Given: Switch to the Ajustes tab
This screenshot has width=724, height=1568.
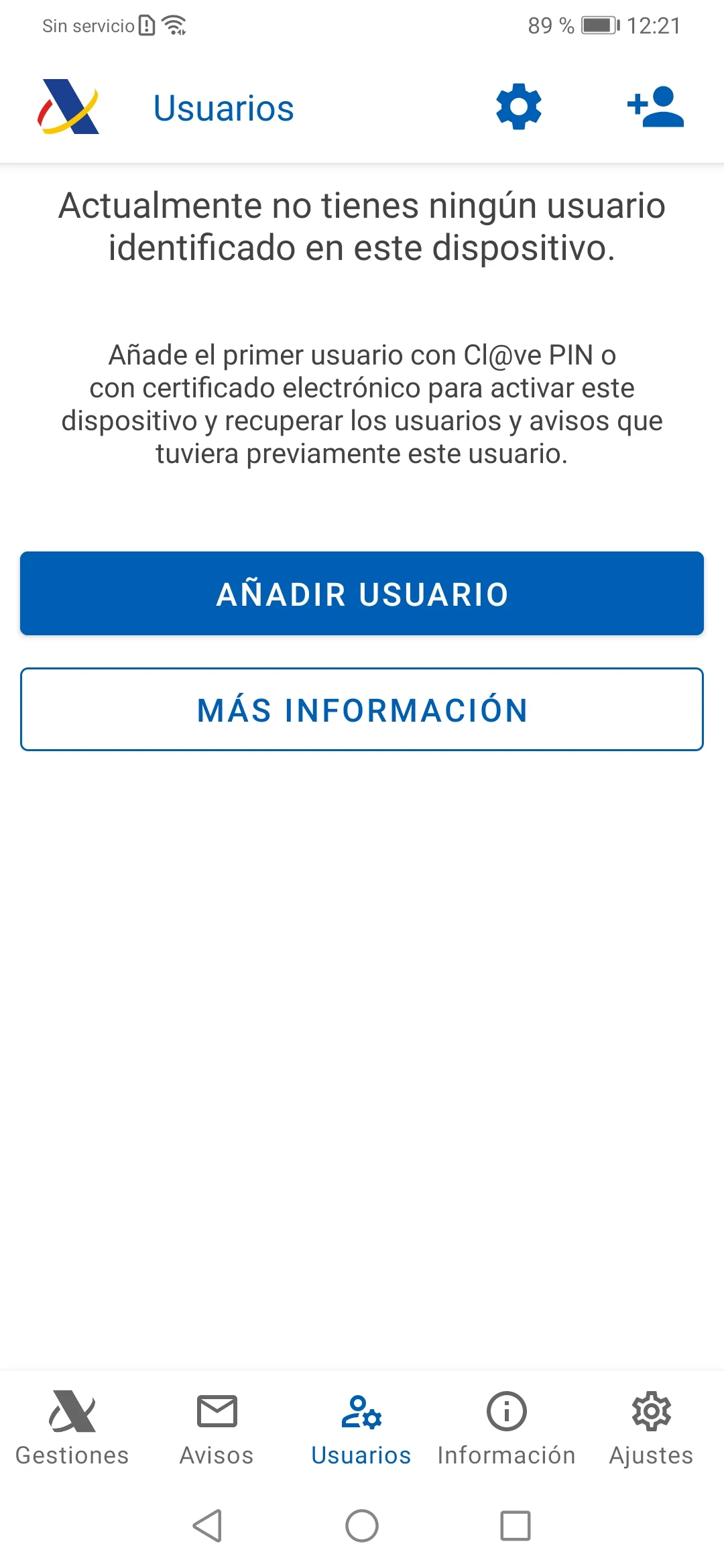Looking at the screenshot, I should [651, 1427].
